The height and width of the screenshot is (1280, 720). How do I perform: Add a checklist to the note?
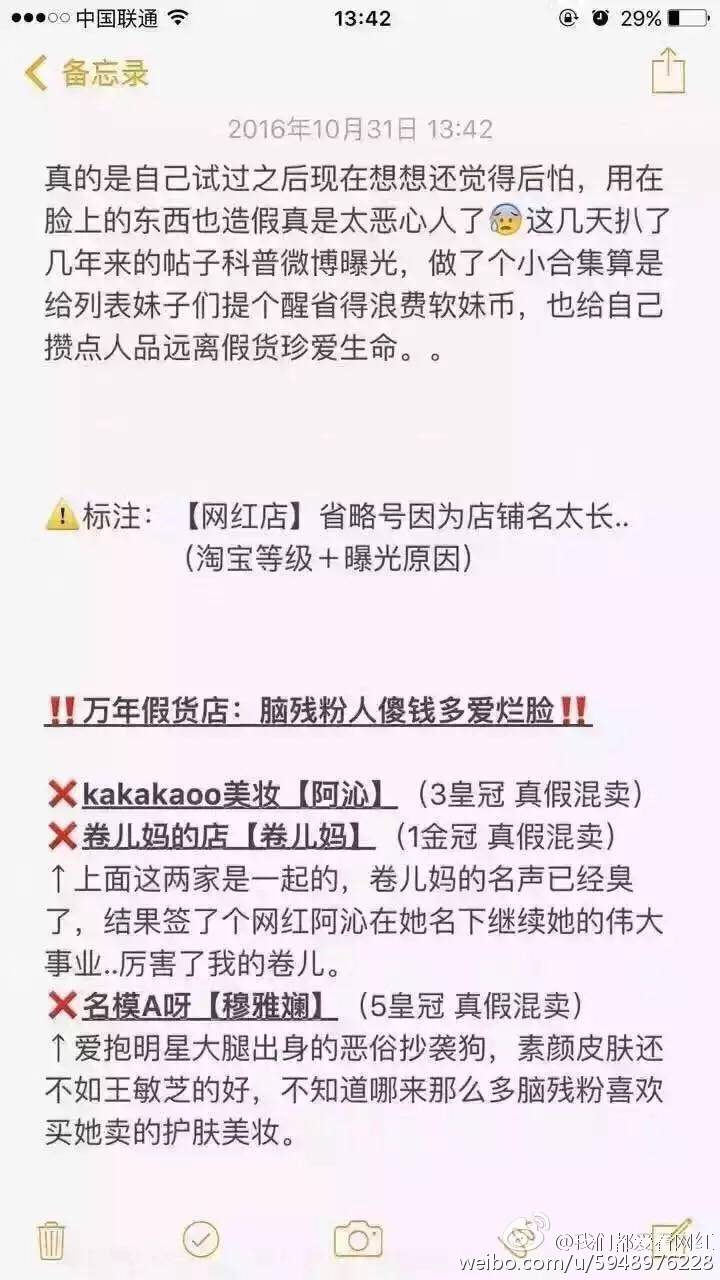(201, 1239)
